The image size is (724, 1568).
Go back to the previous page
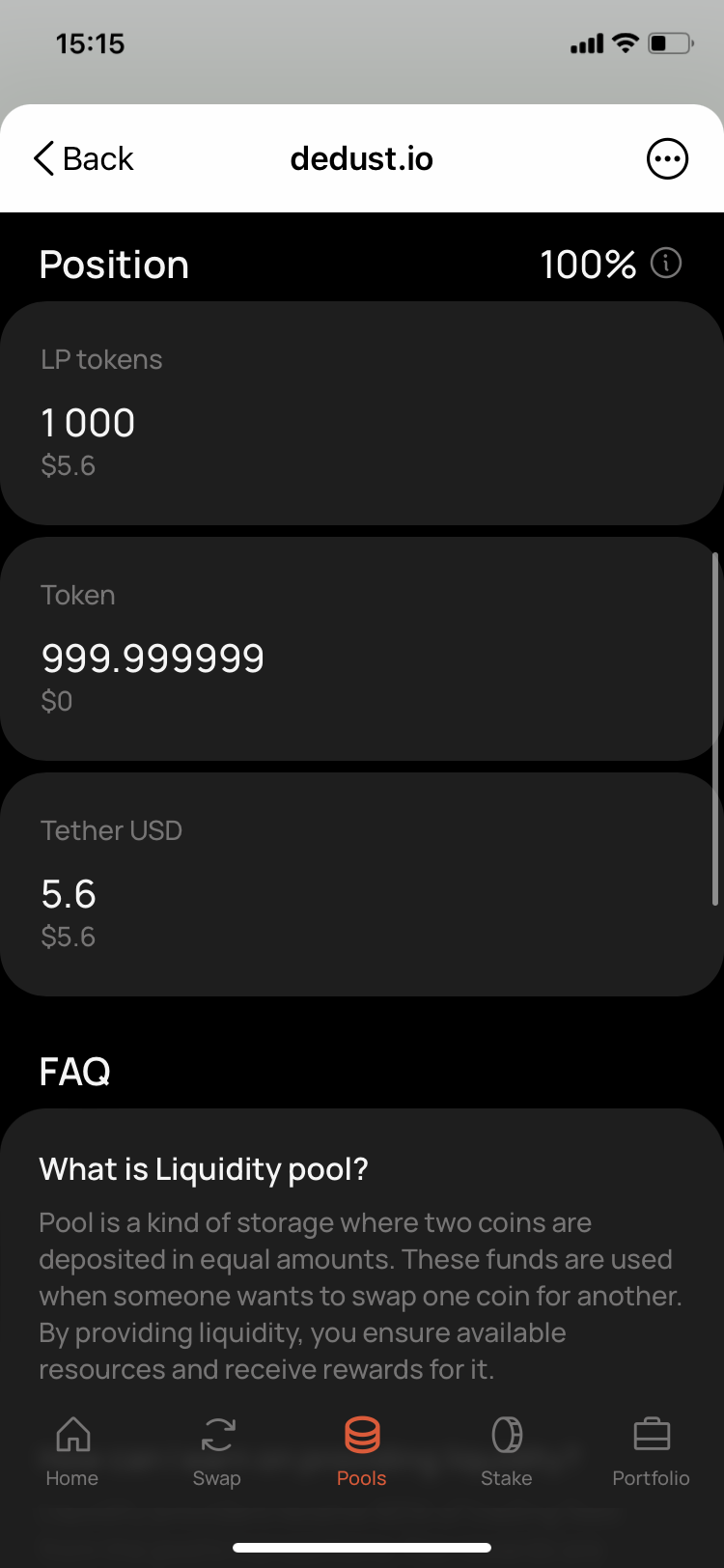click(83, 159)
